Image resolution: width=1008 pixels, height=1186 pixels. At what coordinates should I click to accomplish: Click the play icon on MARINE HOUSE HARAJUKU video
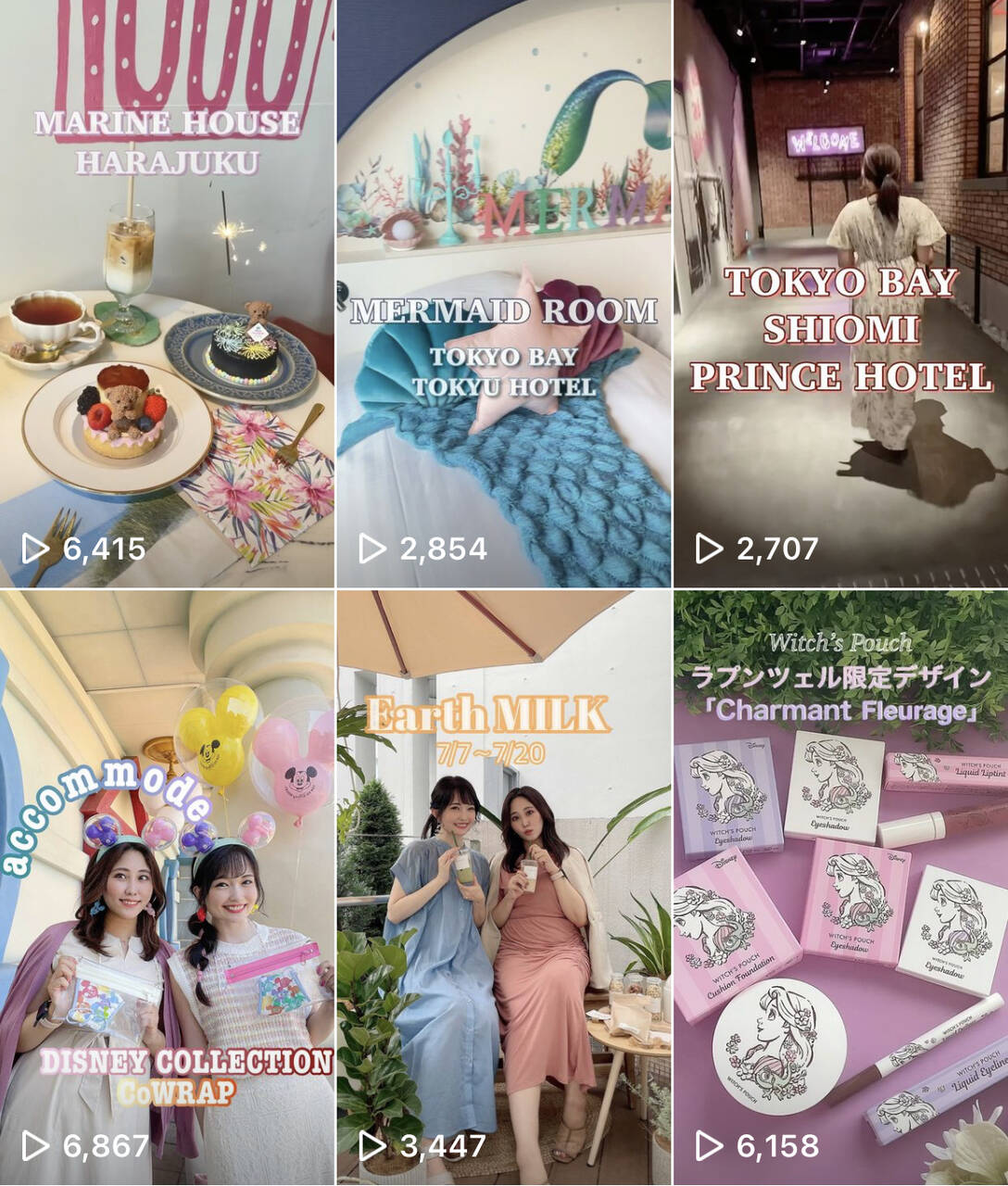pos(37,548)
